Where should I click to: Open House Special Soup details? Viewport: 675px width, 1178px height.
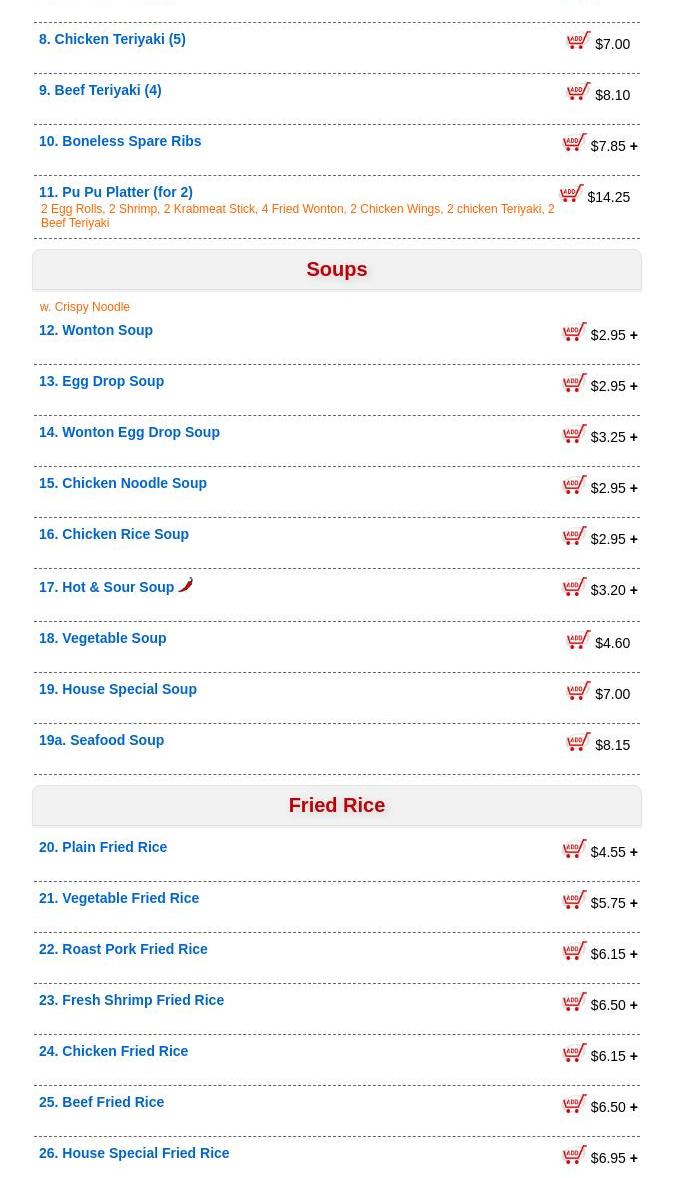(129, 689)
